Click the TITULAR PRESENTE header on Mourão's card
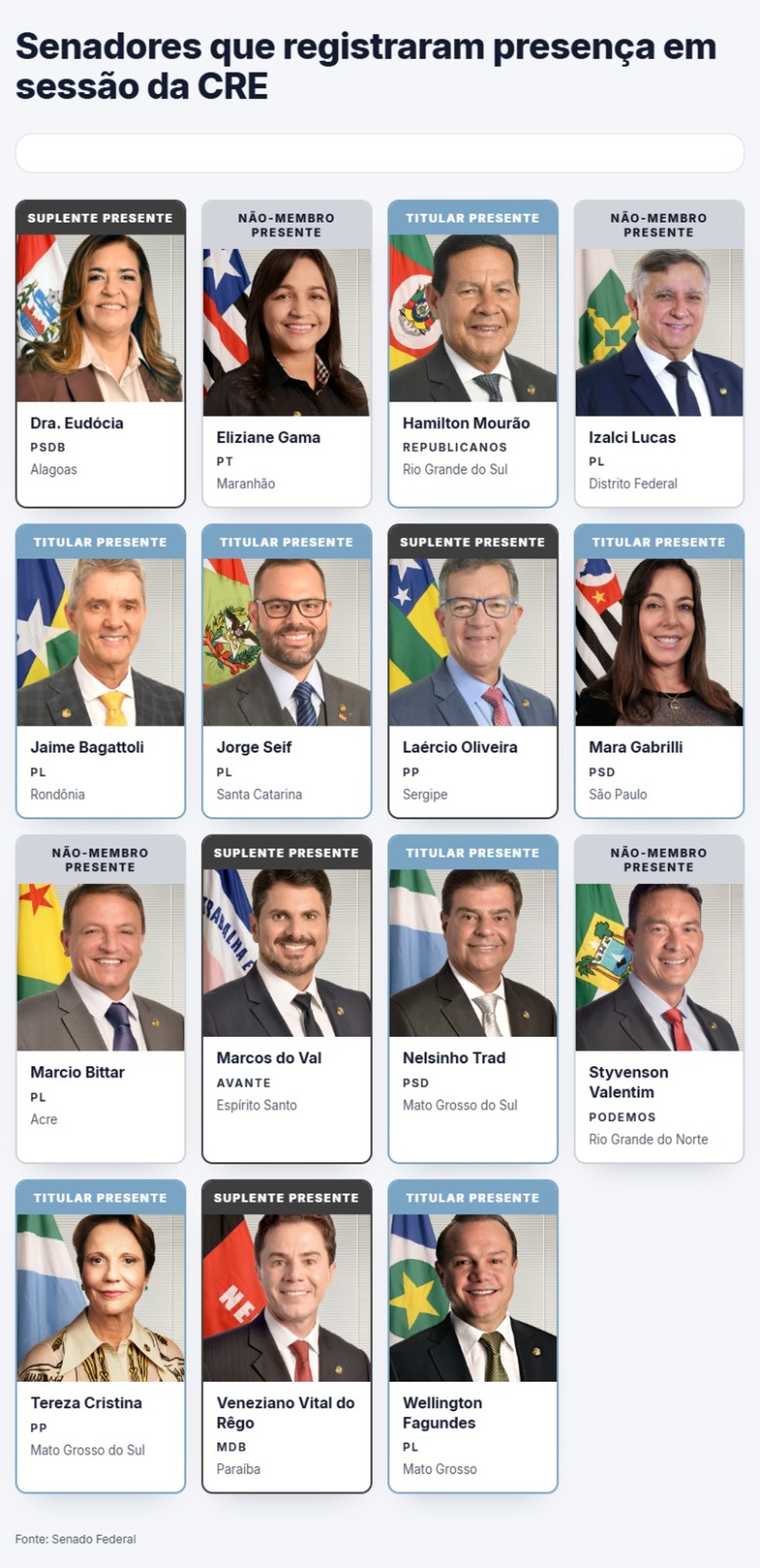Viewport: 760px width, 1568px height. [x=474, y=218]
